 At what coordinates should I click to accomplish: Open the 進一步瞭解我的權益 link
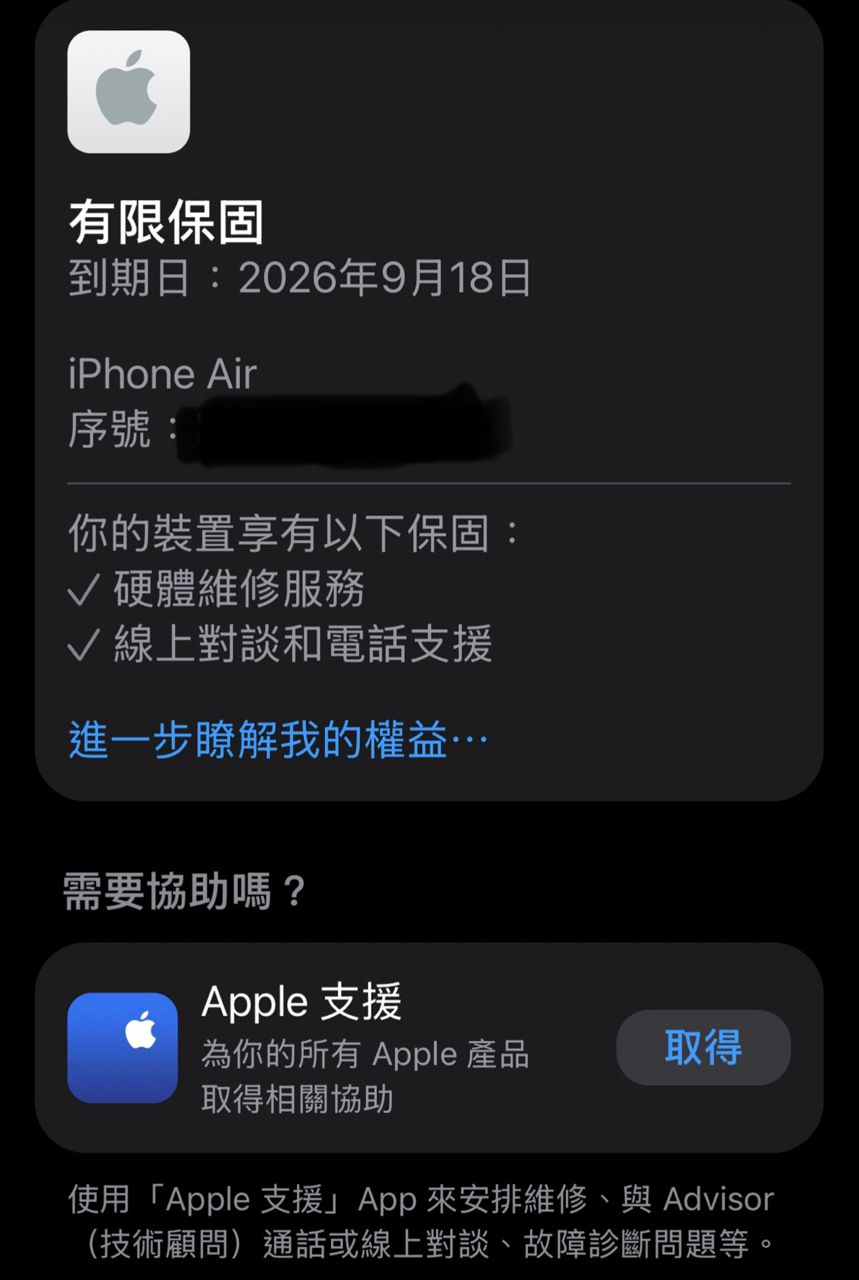coord(278,740)
